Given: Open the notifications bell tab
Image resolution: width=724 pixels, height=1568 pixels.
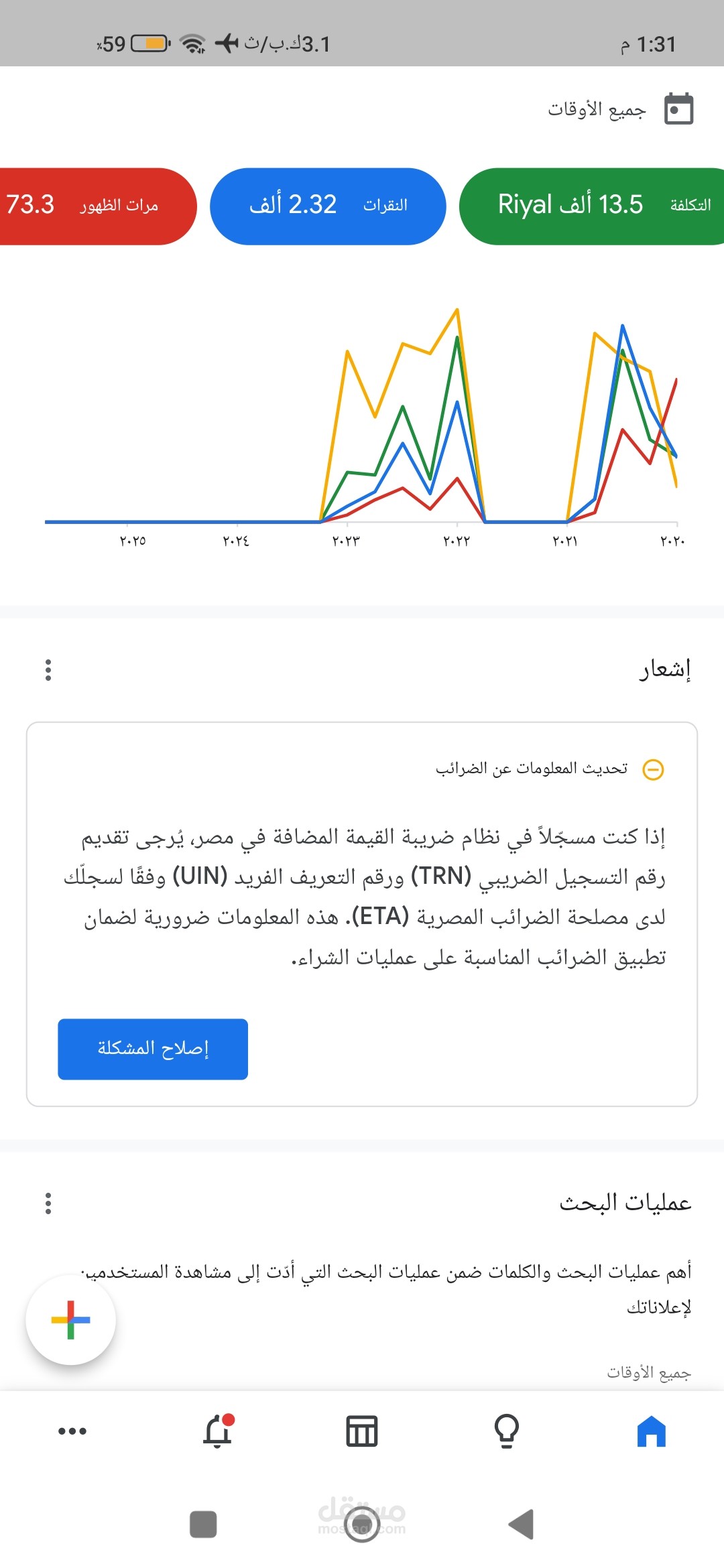Looking at the screenshot, I should (x=218, y=1431).
